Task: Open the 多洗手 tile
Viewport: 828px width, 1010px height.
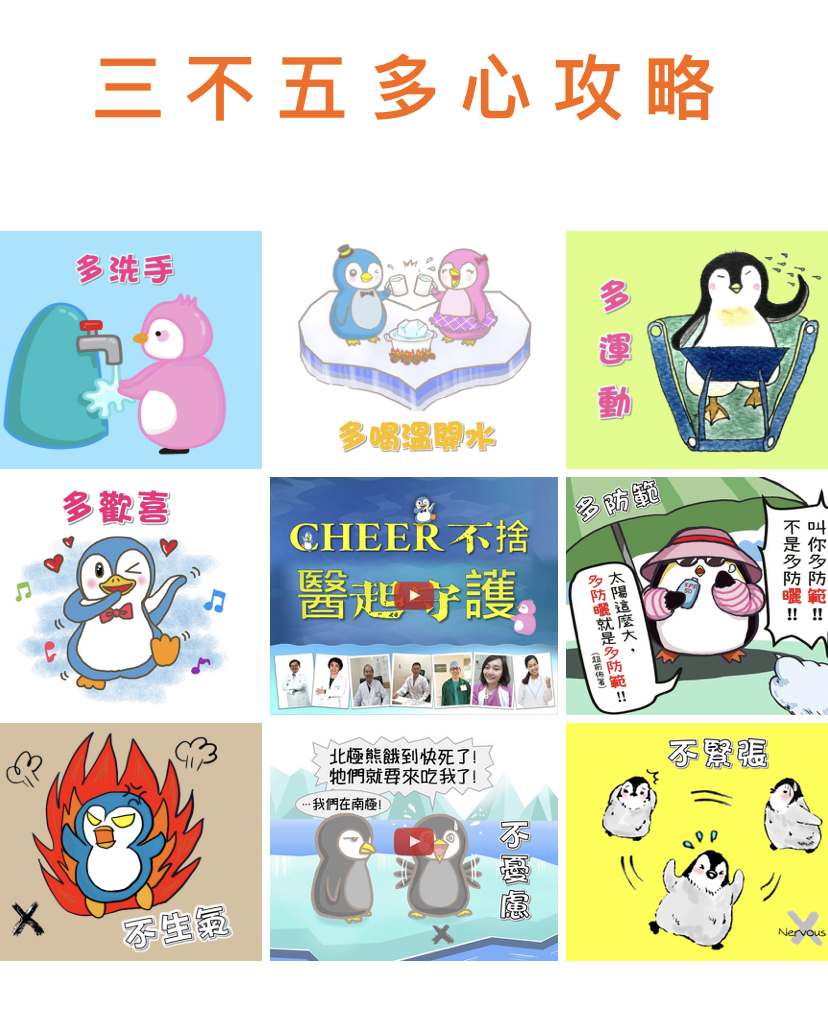Action: pyautogui.click(x=131, y=350)
